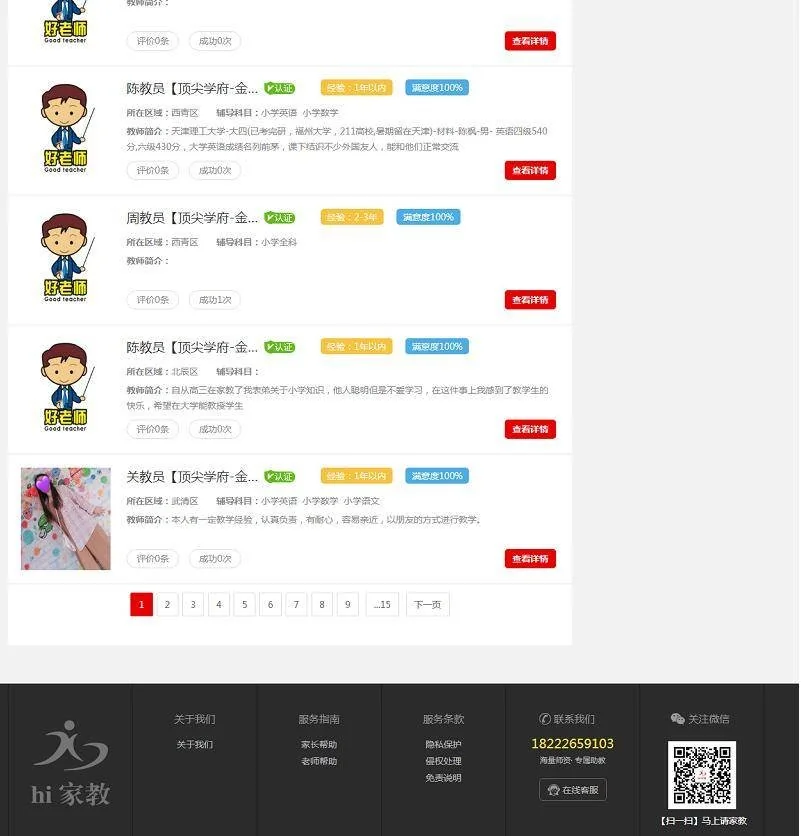View details for 周教员
801x836 pixels.
pos(530,300)
